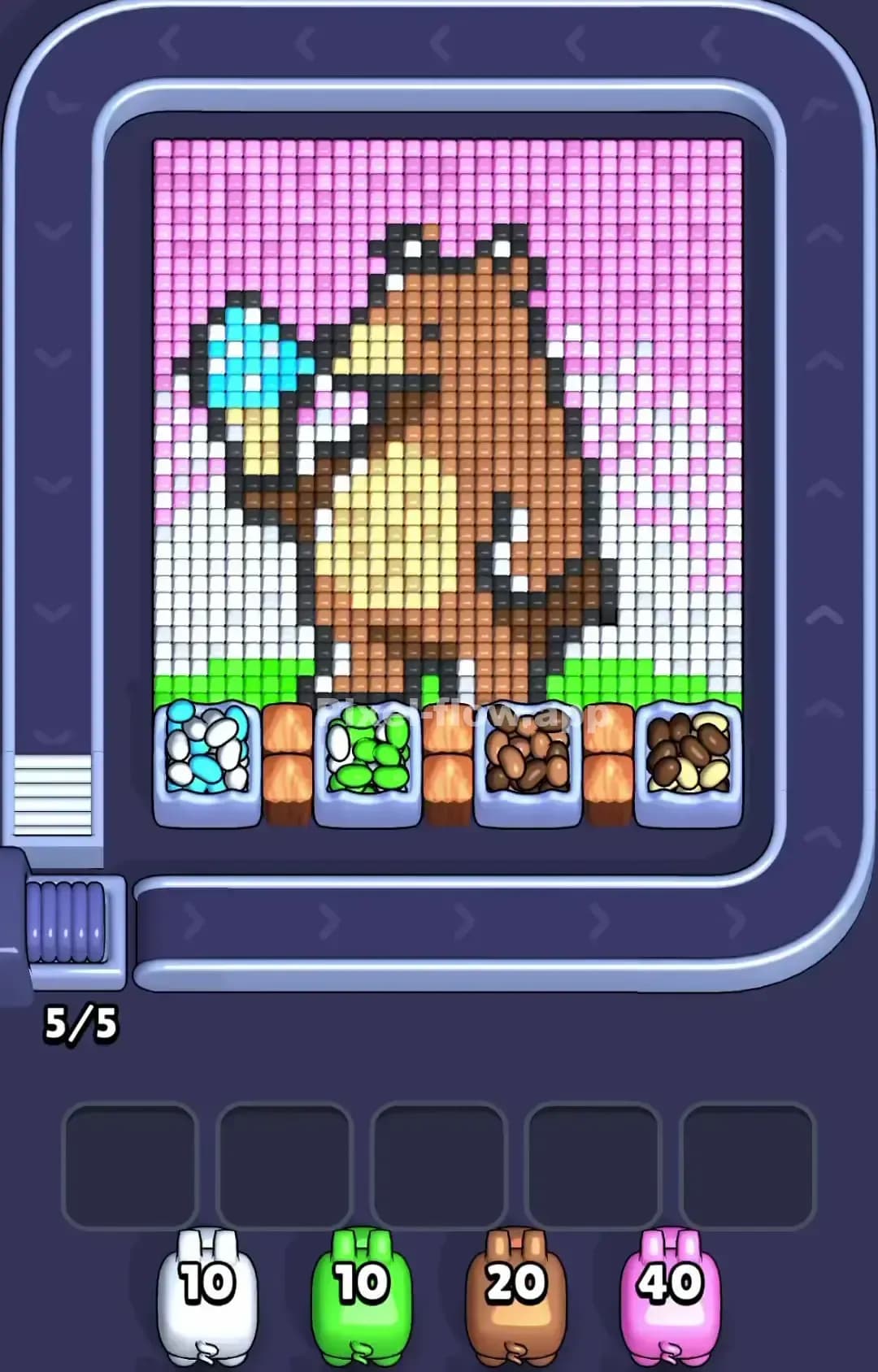Tap the wooden block between green and brown trays

tap(446, 756)
